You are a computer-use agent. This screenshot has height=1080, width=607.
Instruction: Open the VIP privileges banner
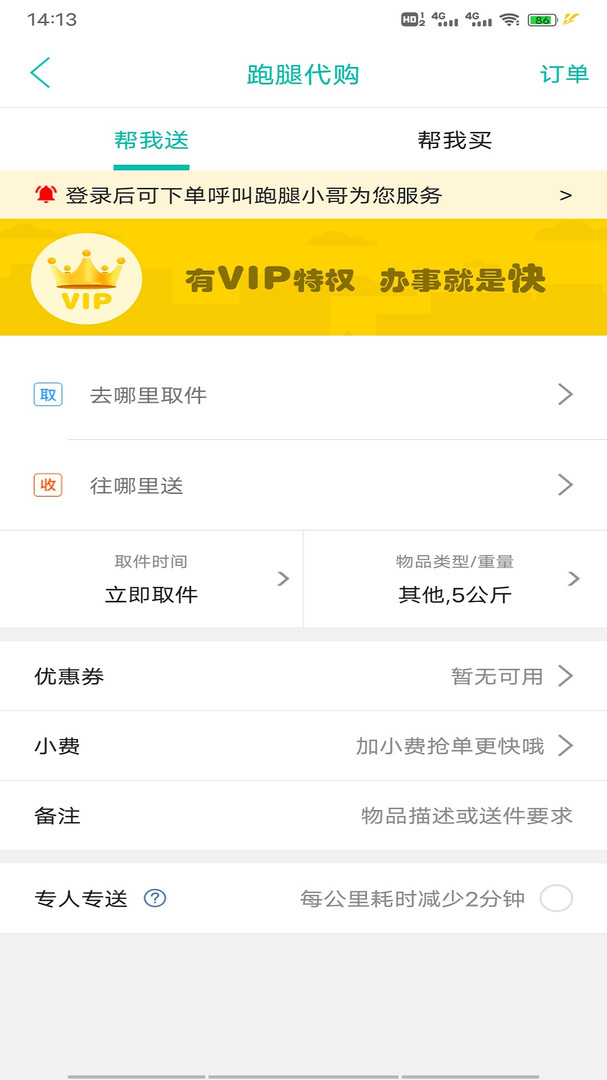(303, 277)
